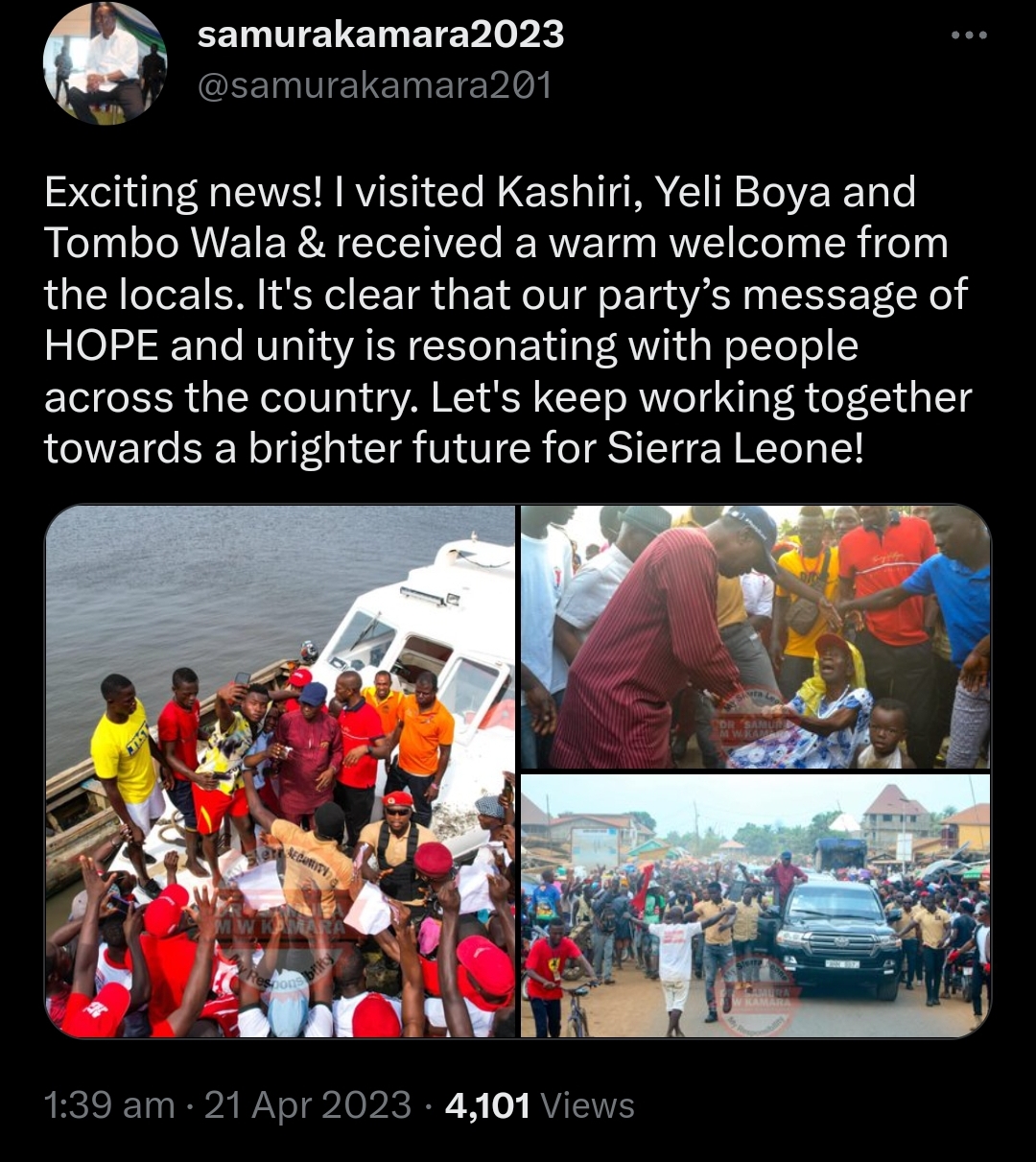The image size is (1036, 1162).
Task: Open the 4,101 Views count
Action: [x=540, y=1105]
